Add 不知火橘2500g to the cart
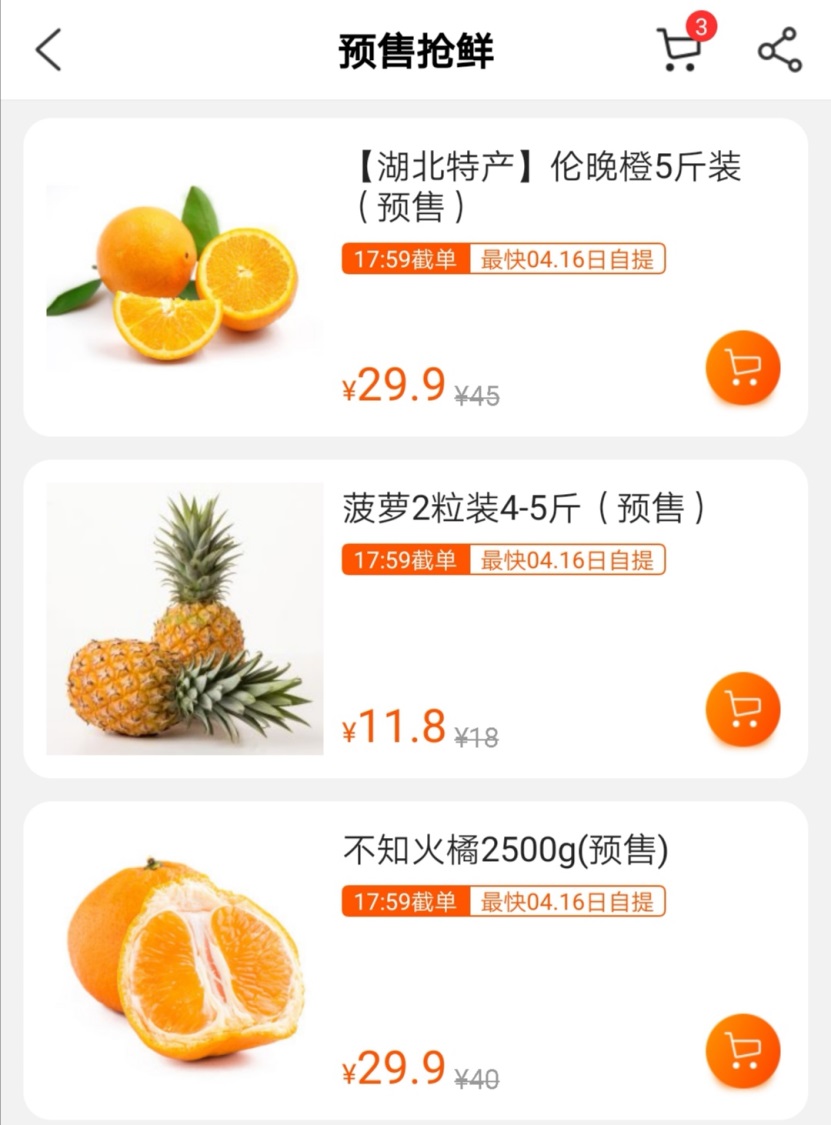The width and height of the screenshot is (831, 1125). pyautogui.click(x=742, y=1050)
